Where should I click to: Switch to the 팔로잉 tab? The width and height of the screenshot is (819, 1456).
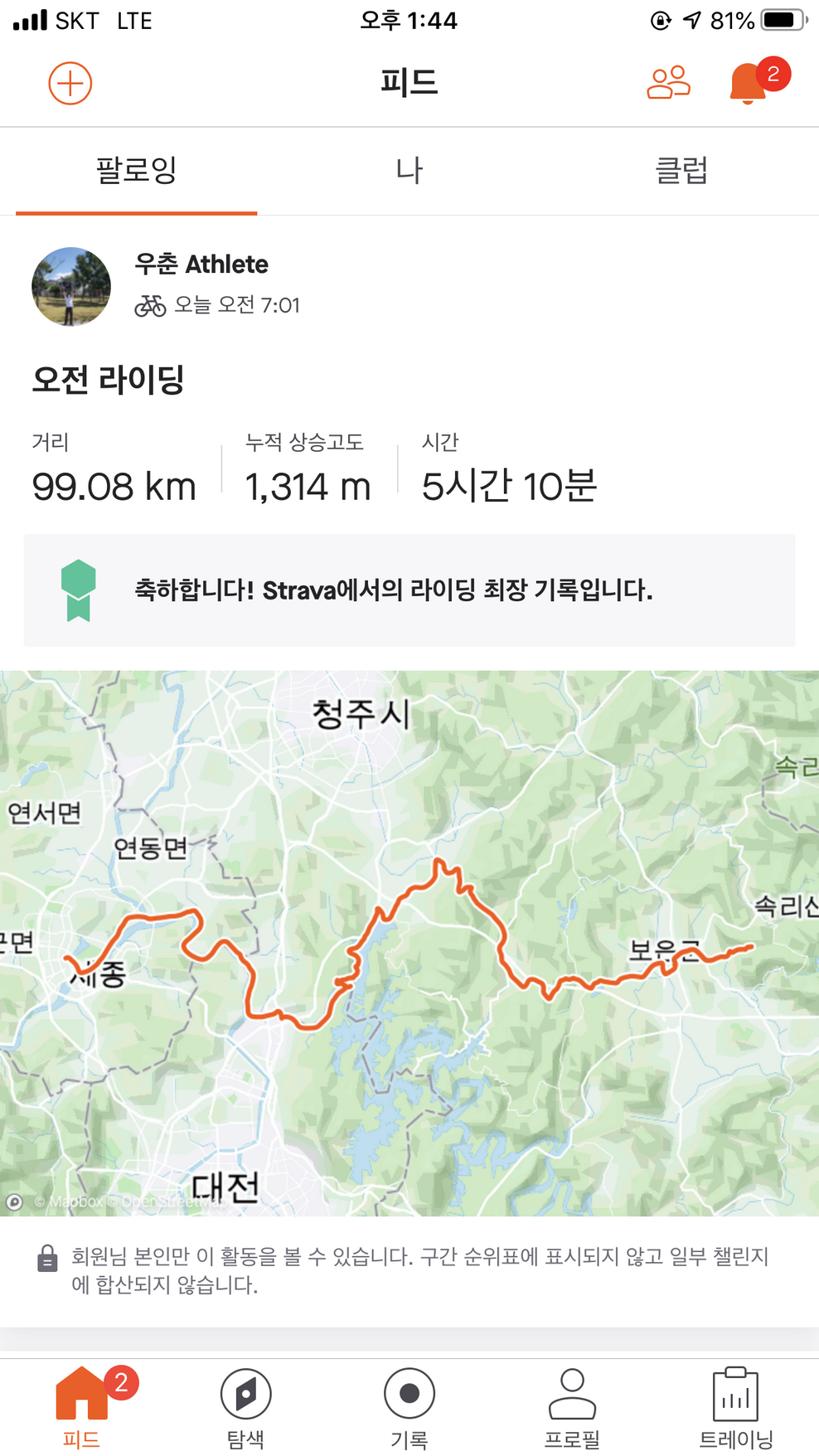pos(137,171)
